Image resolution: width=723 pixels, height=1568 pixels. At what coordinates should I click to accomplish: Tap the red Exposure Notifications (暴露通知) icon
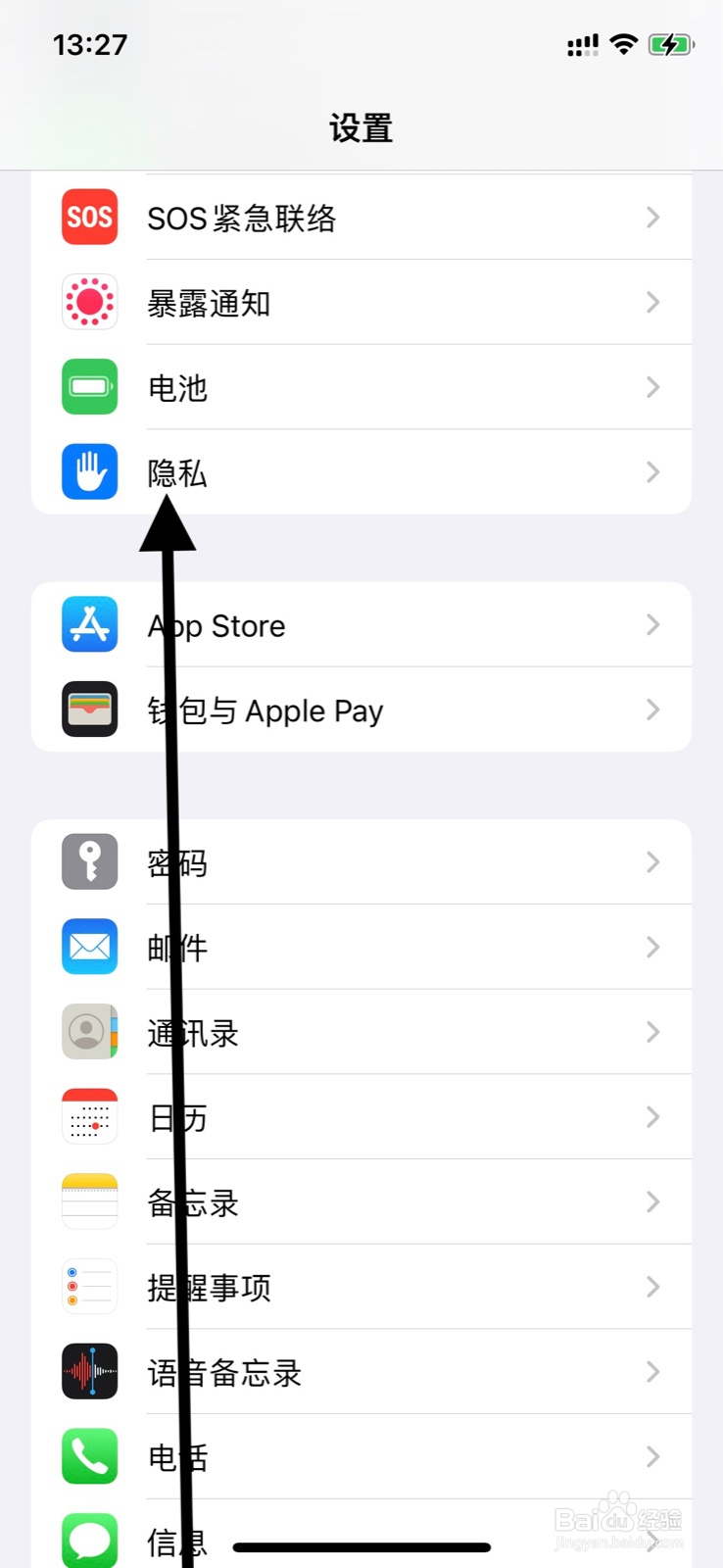coord(89,302)
